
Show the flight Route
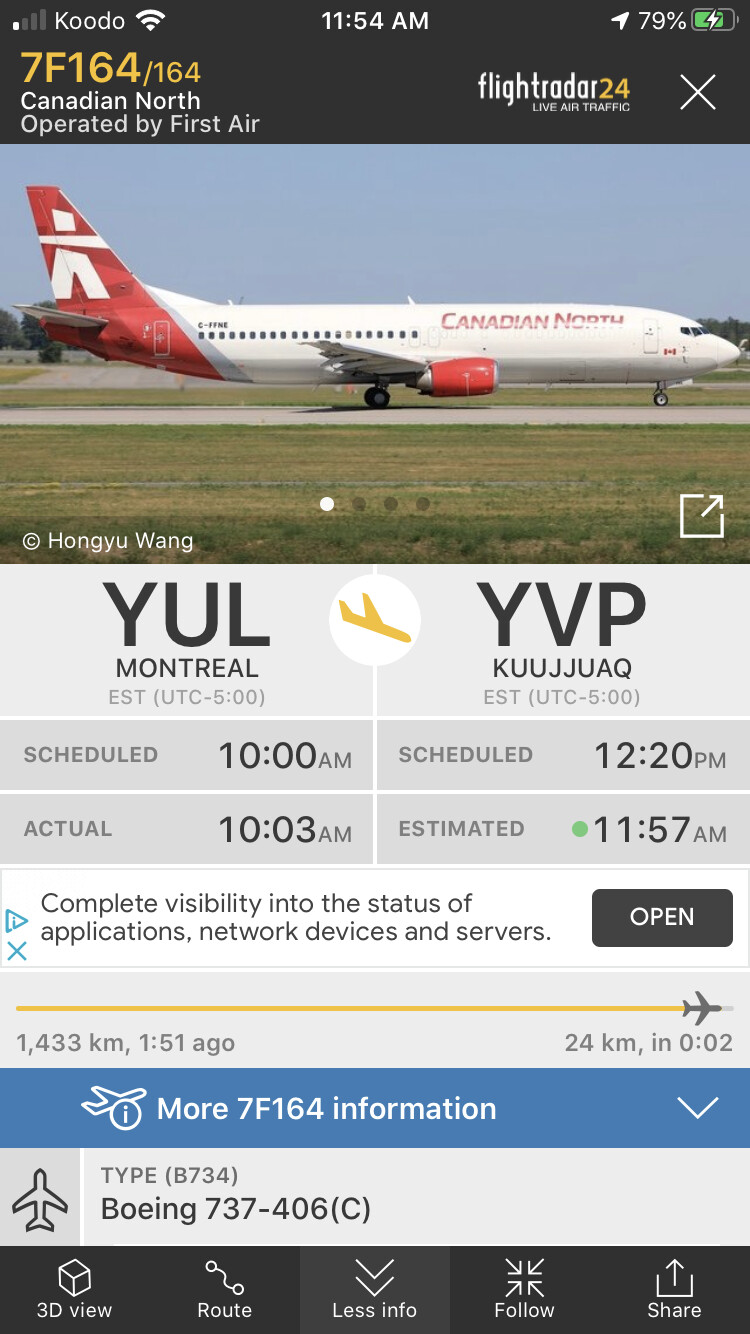[x=225, y=1290]
